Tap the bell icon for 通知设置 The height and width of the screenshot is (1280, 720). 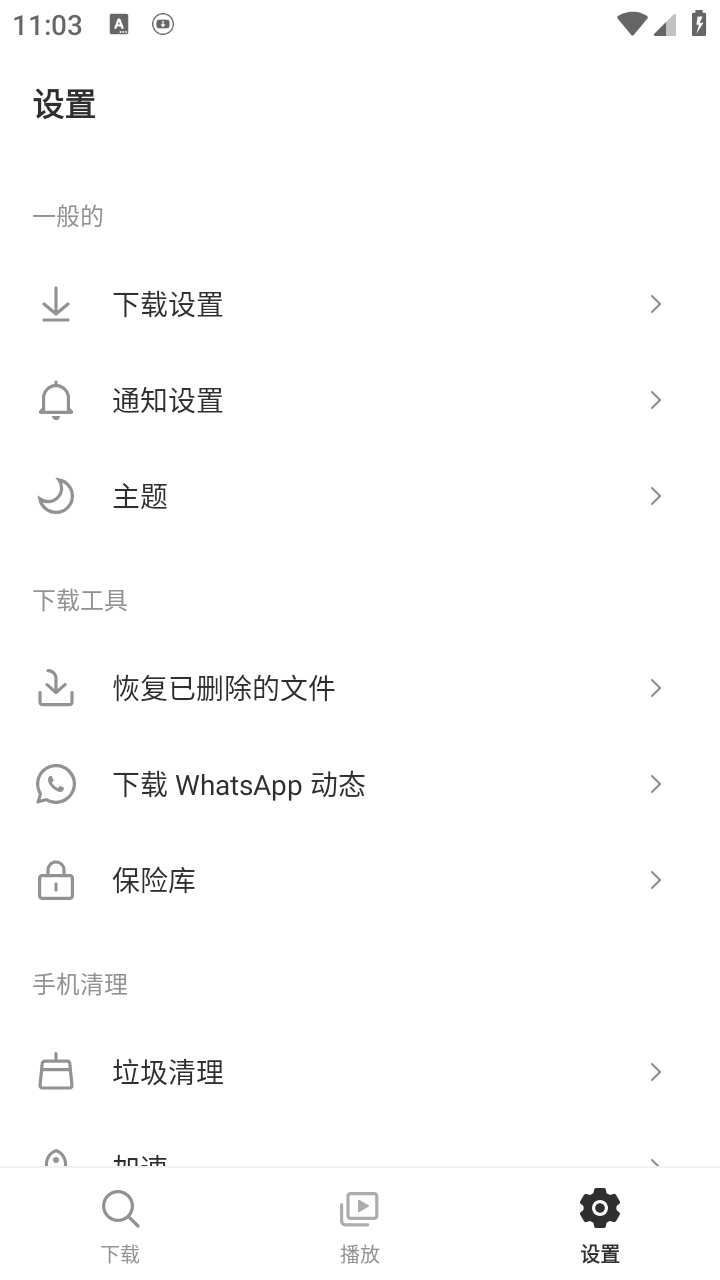(56, 400)
